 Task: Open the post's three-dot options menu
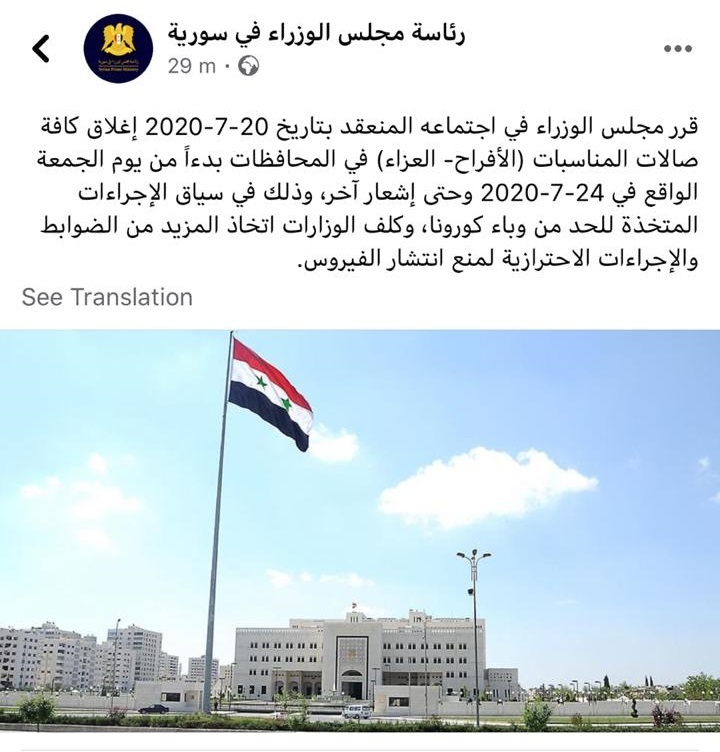[677, 49]
